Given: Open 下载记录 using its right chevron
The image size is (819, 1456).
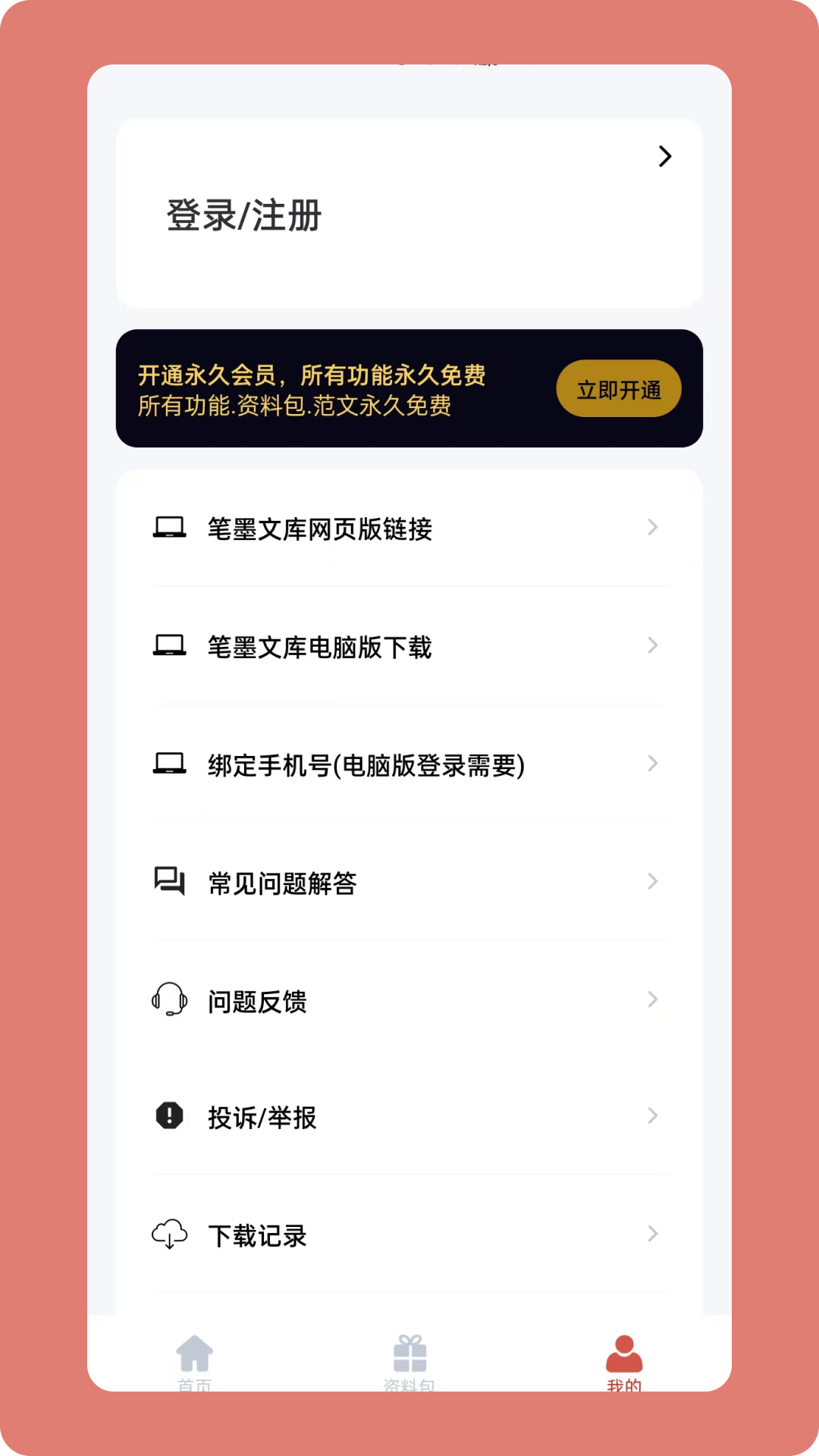Looking at the screenshot, I should click(653, 1234).
